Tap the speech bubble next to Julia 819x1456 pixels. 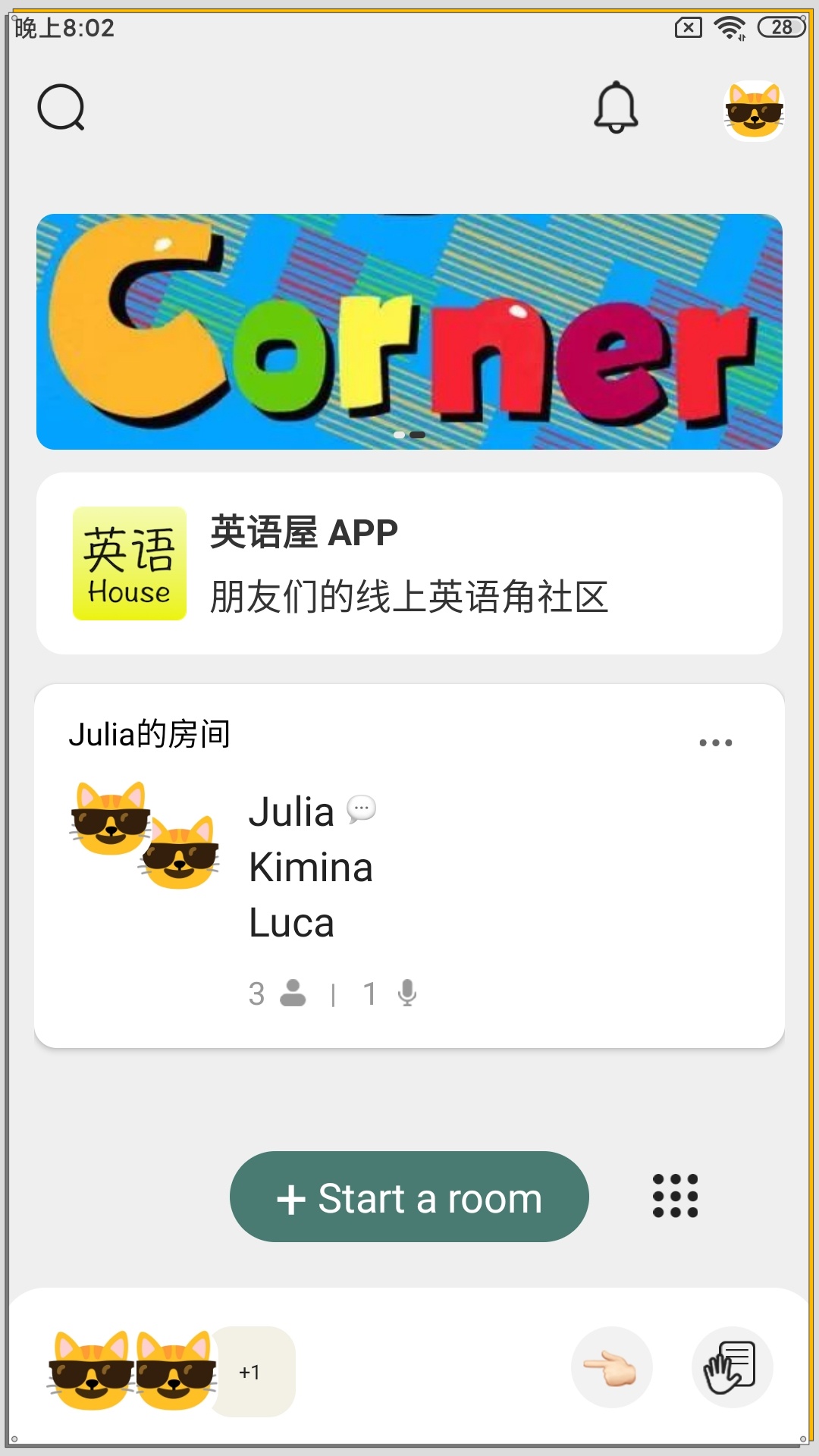point(361,811)
